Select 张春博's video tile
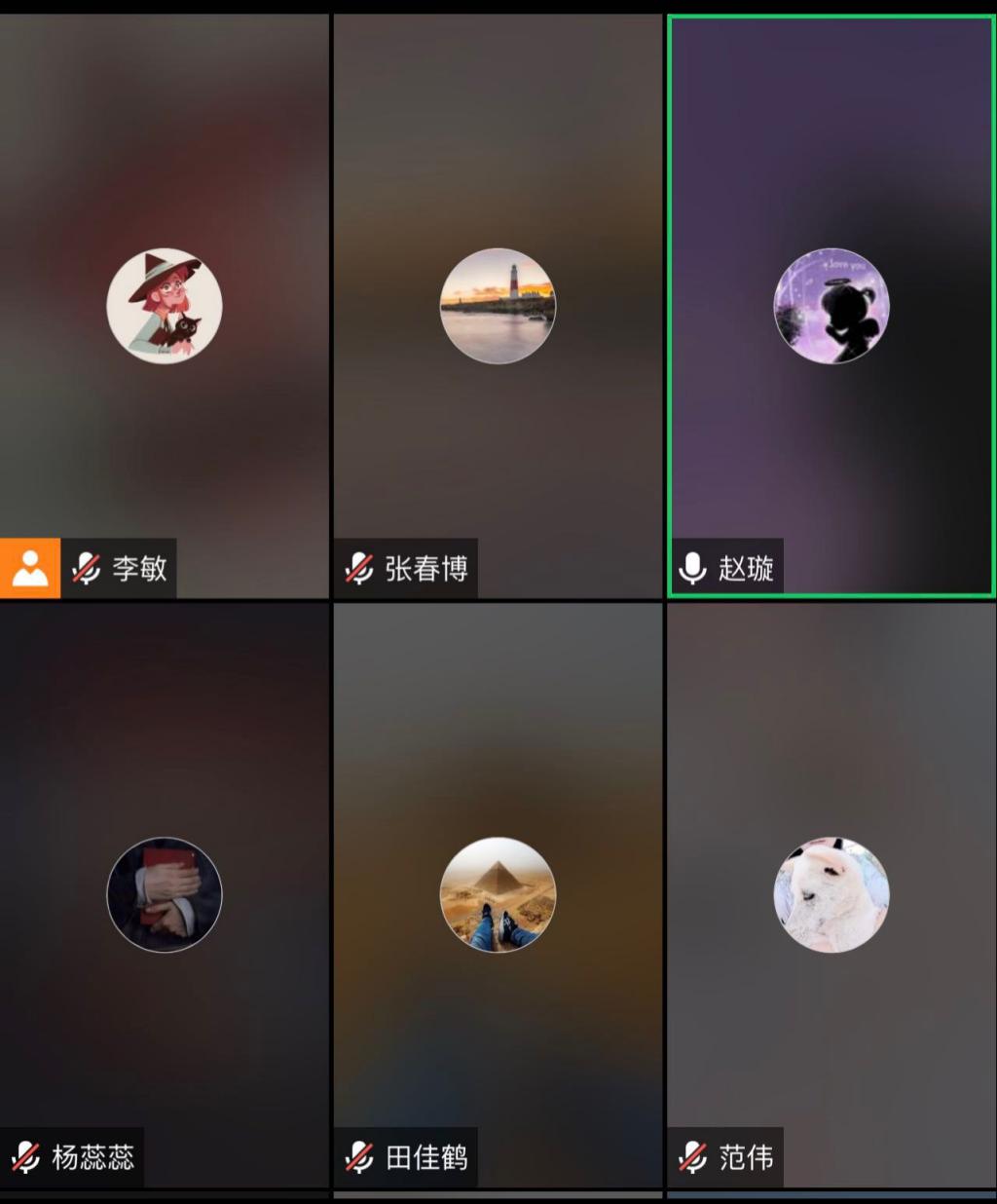 click(498, 305)
